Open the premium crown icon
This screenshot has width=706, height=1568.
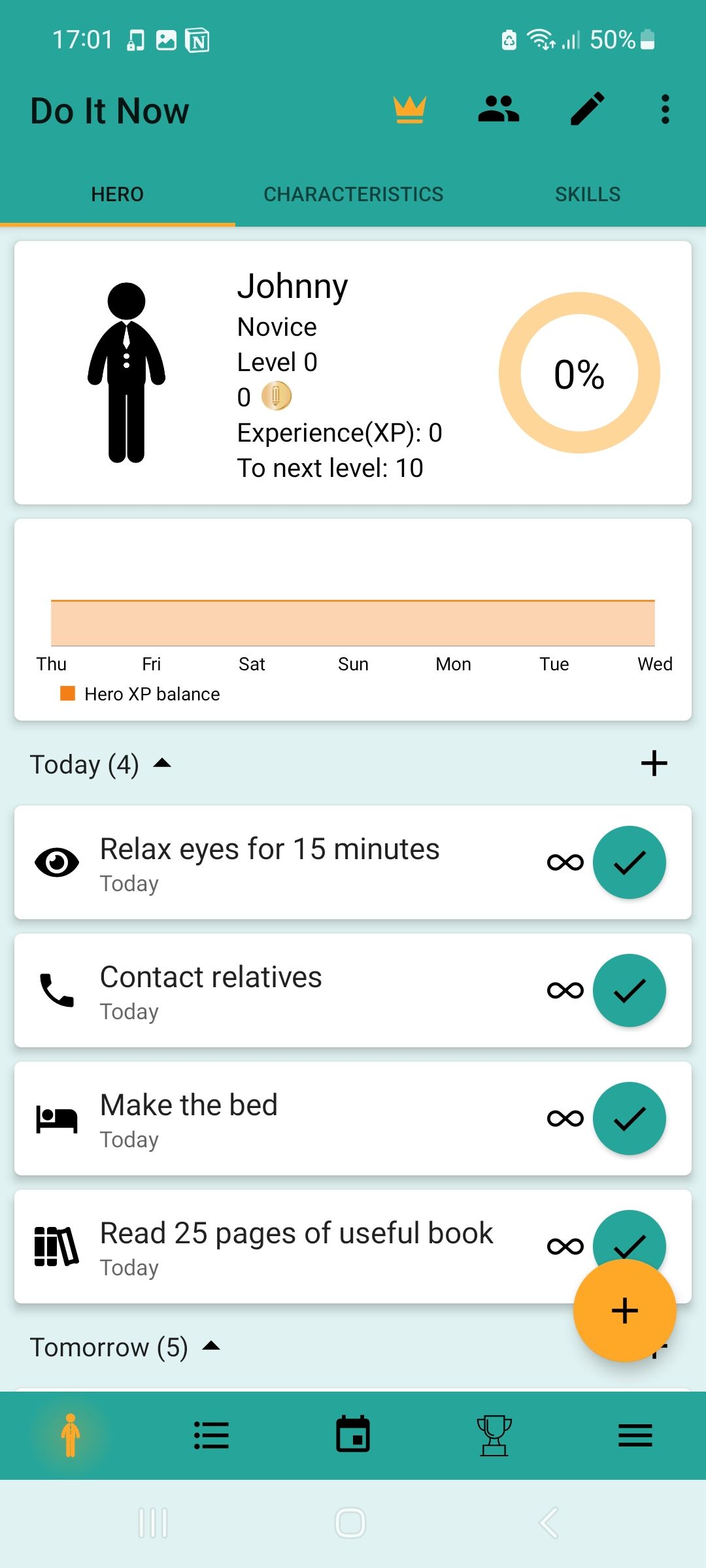pyautogui.click(x=410, y=110)
